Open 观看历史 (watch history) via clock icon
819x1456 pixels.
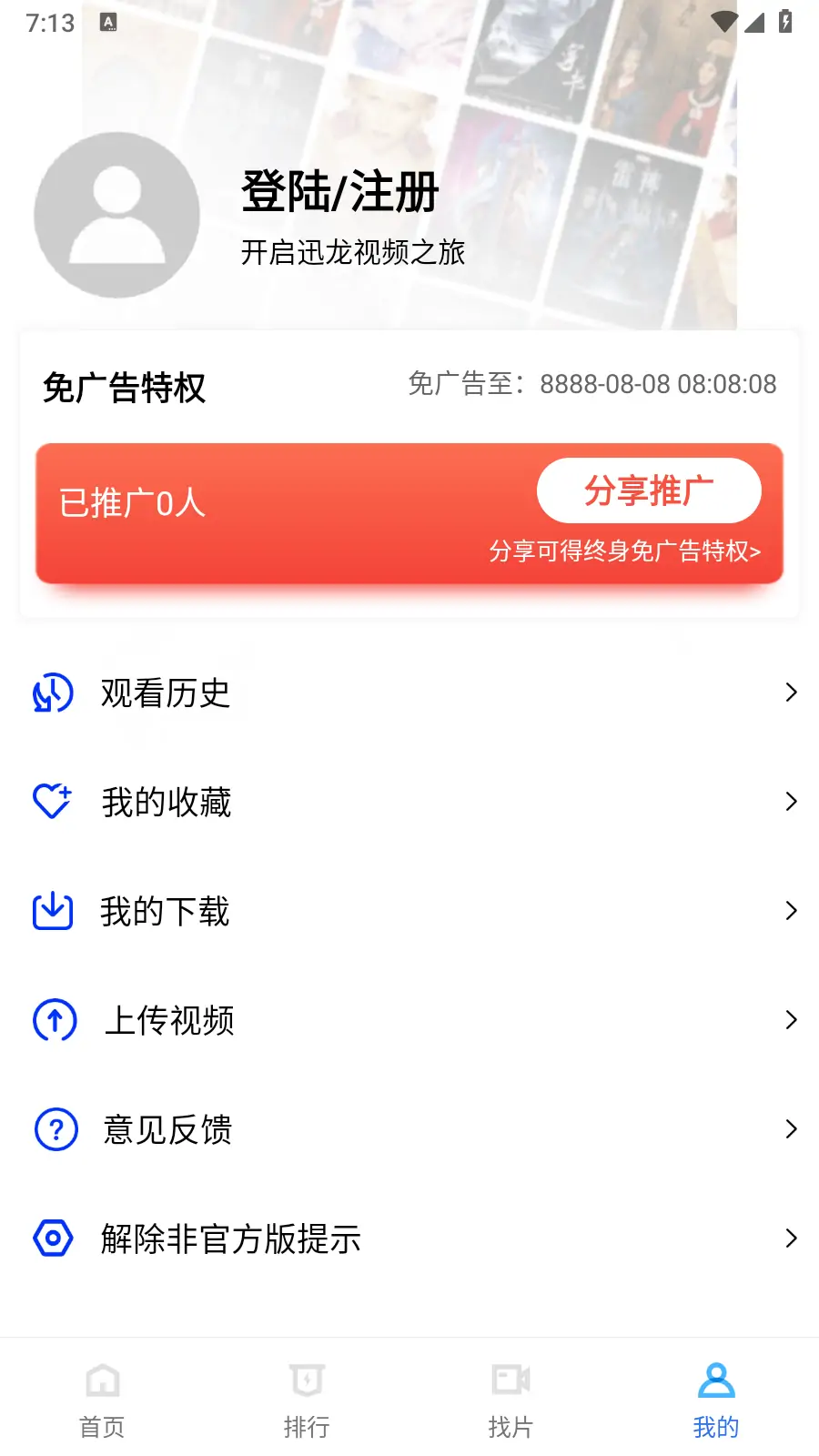point(52,693)
